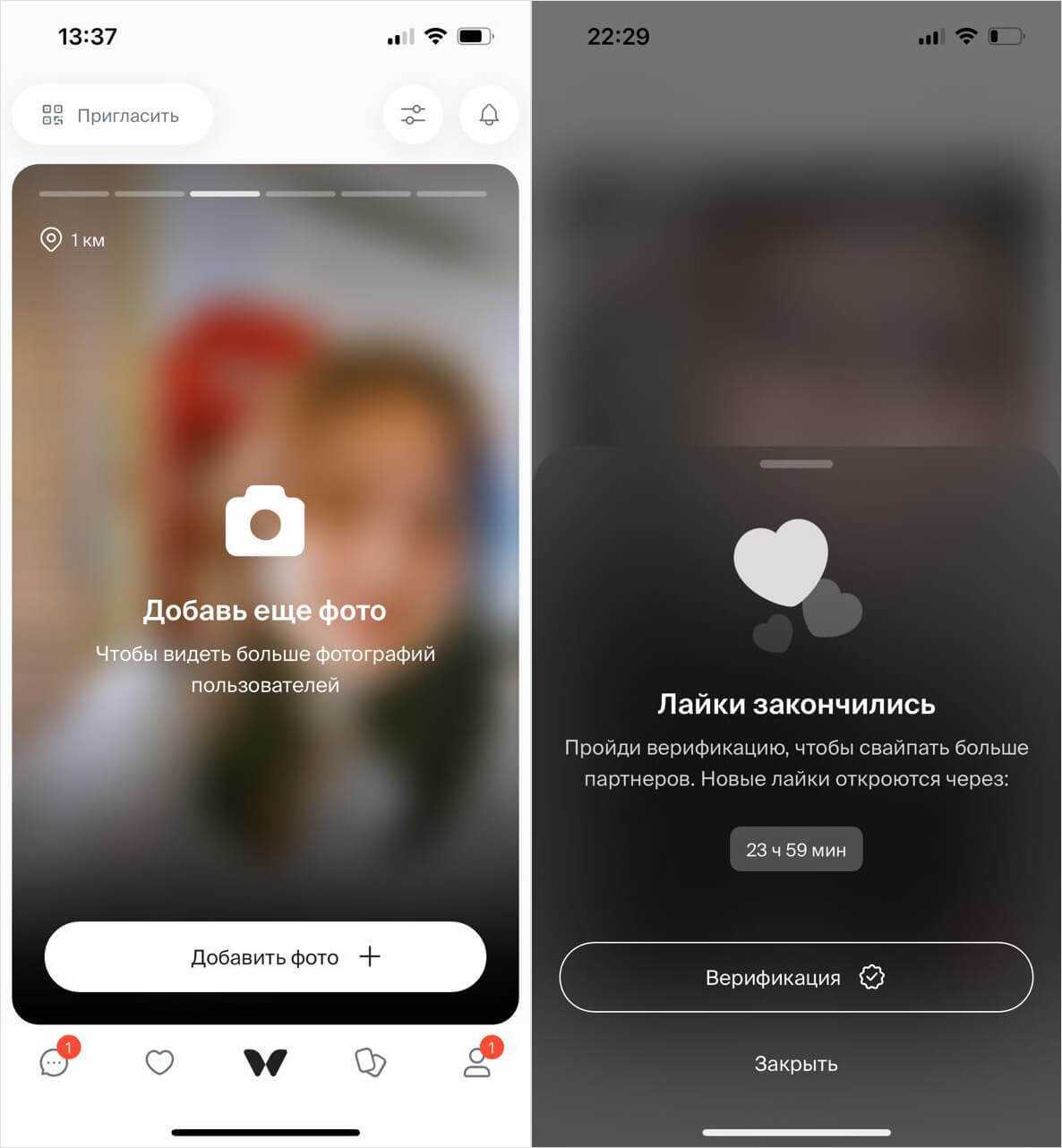Start verification with the Верификация button
The width and height of the screenshot is (1062, 1148).
click(796, 977)
